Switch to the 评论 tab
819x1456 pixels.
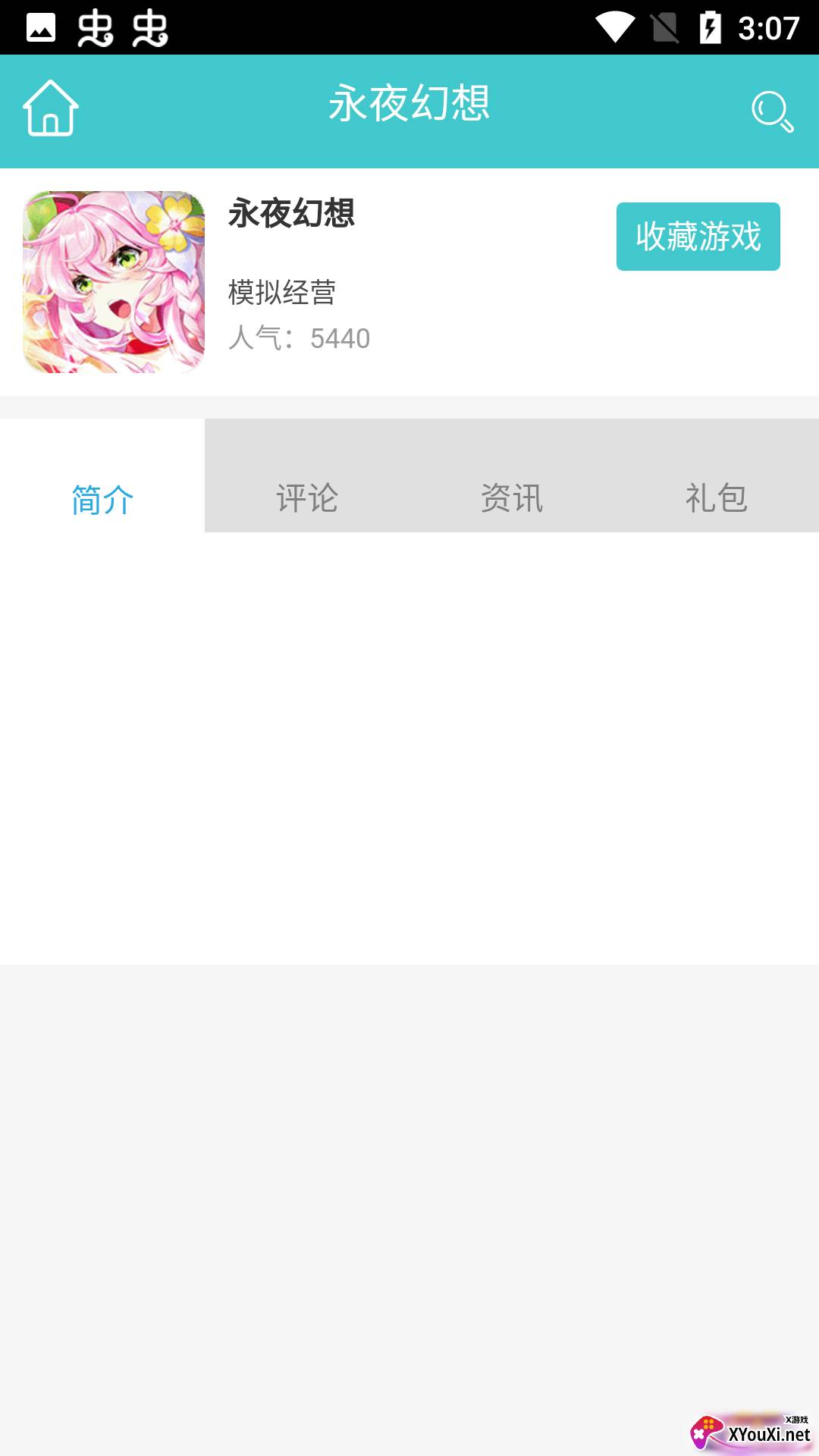click(x=307, y=497)
